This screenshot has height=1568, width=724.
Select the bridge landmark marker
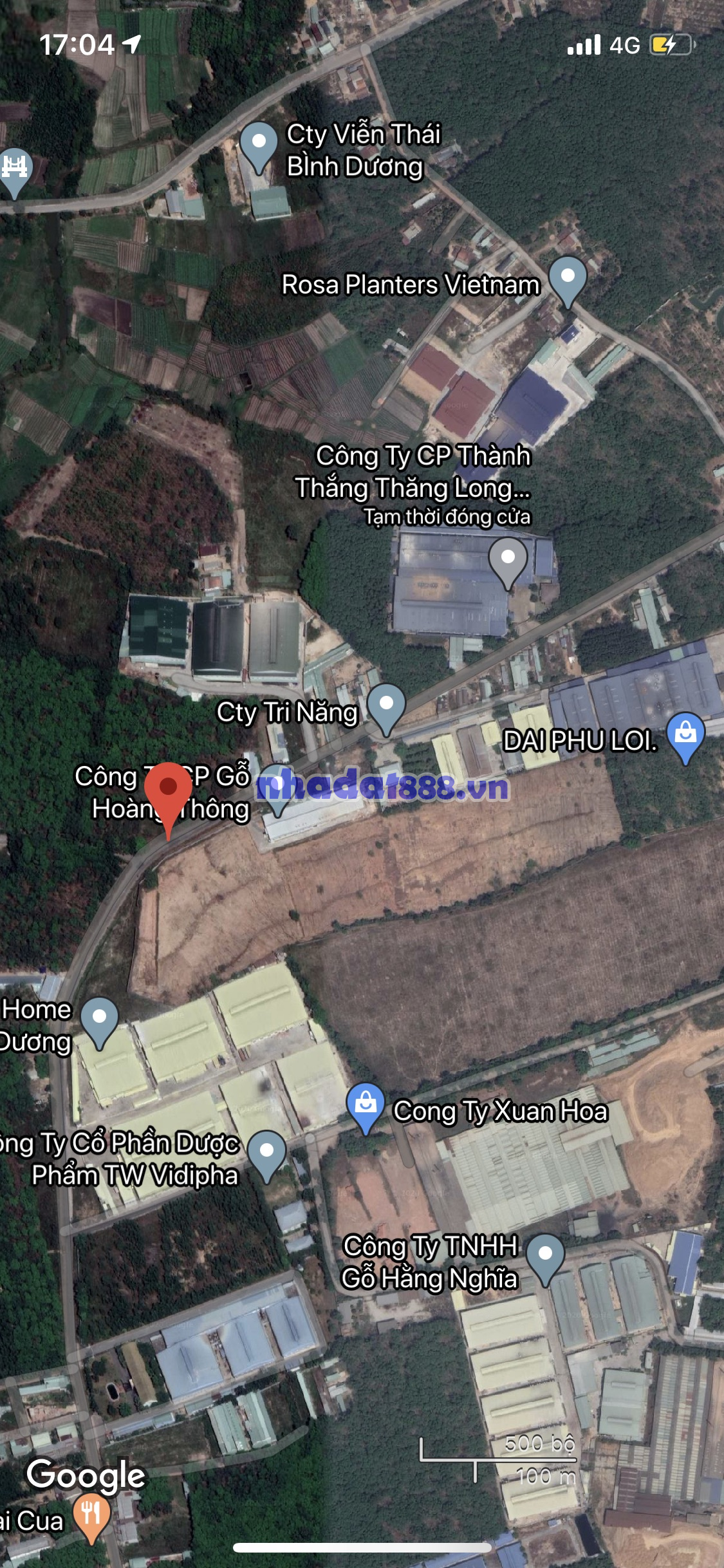point(15,169)
